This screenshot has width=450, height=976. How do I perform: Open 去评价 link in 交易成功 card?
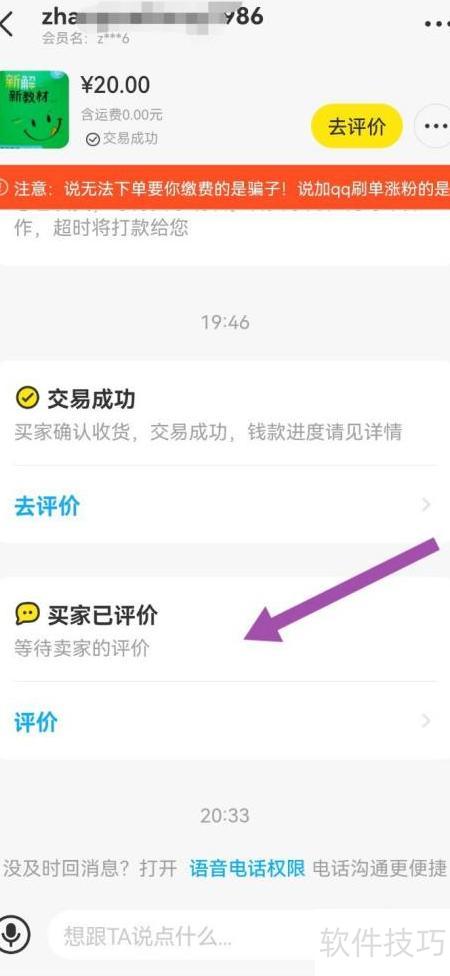tap(224, 505)
